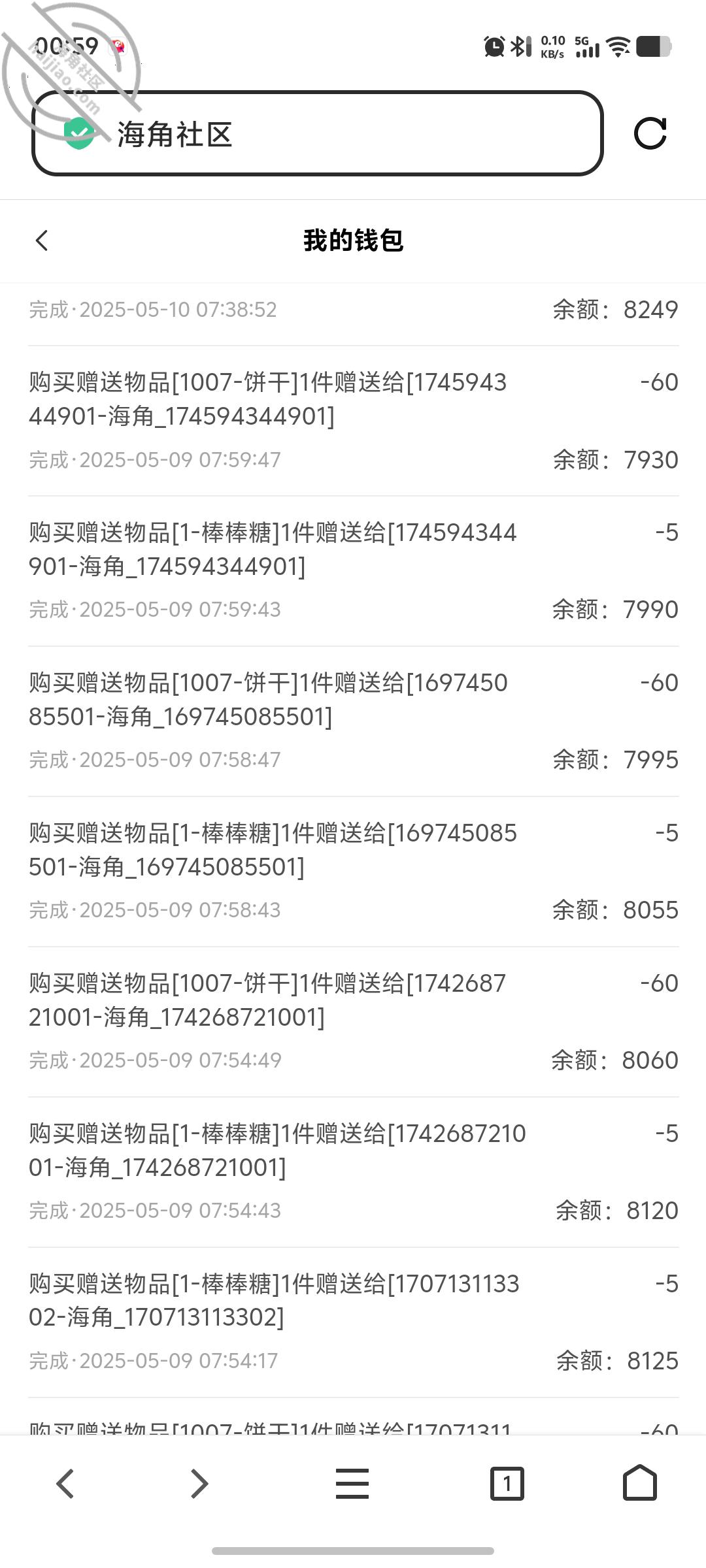The height and width of the screenshot is (1568, 706).
Task: Go to the browser home page
Action: (639, 1483)
